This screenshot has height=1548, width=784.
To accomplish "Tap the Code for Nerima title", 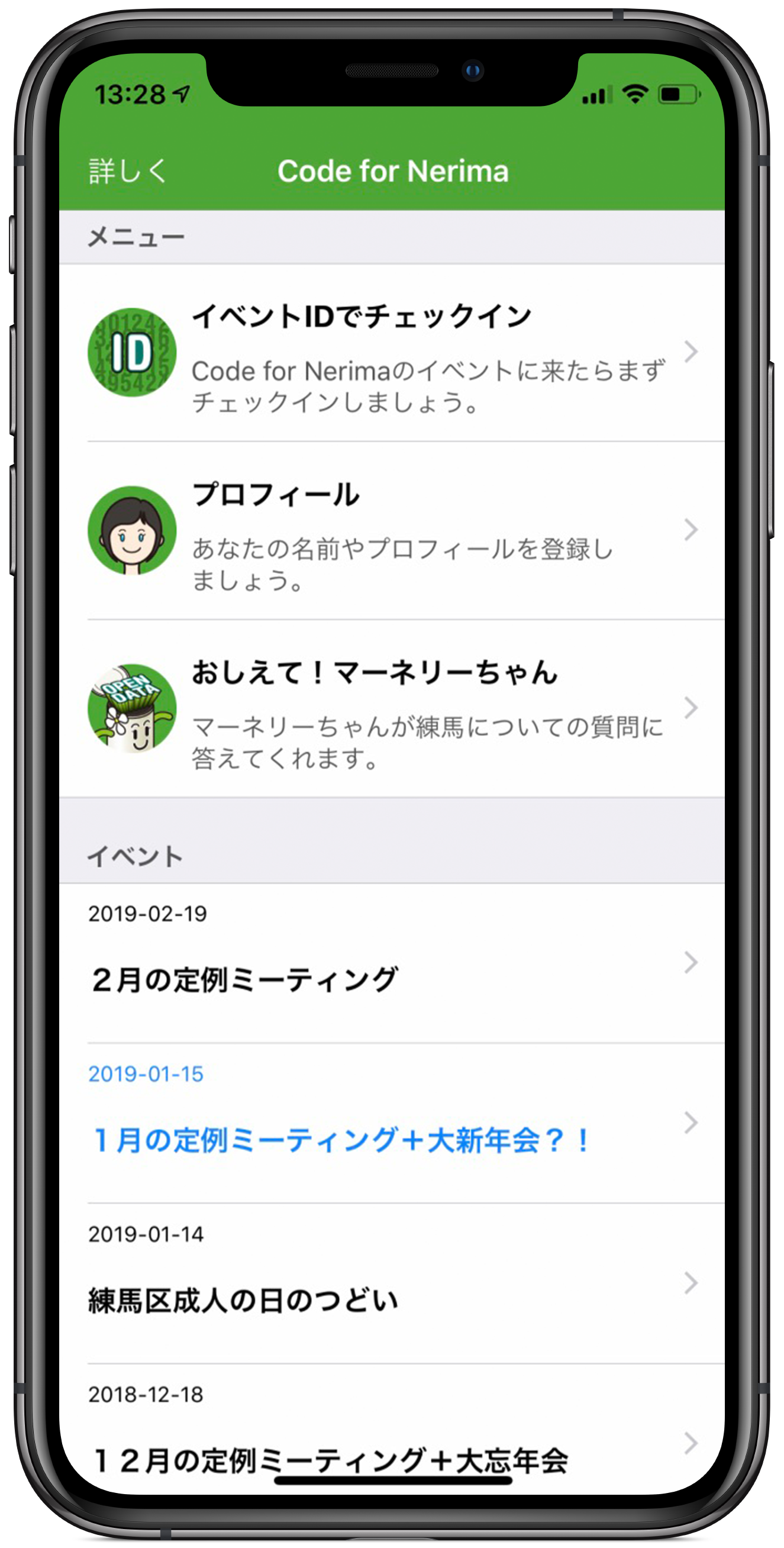I will point(393,170).
